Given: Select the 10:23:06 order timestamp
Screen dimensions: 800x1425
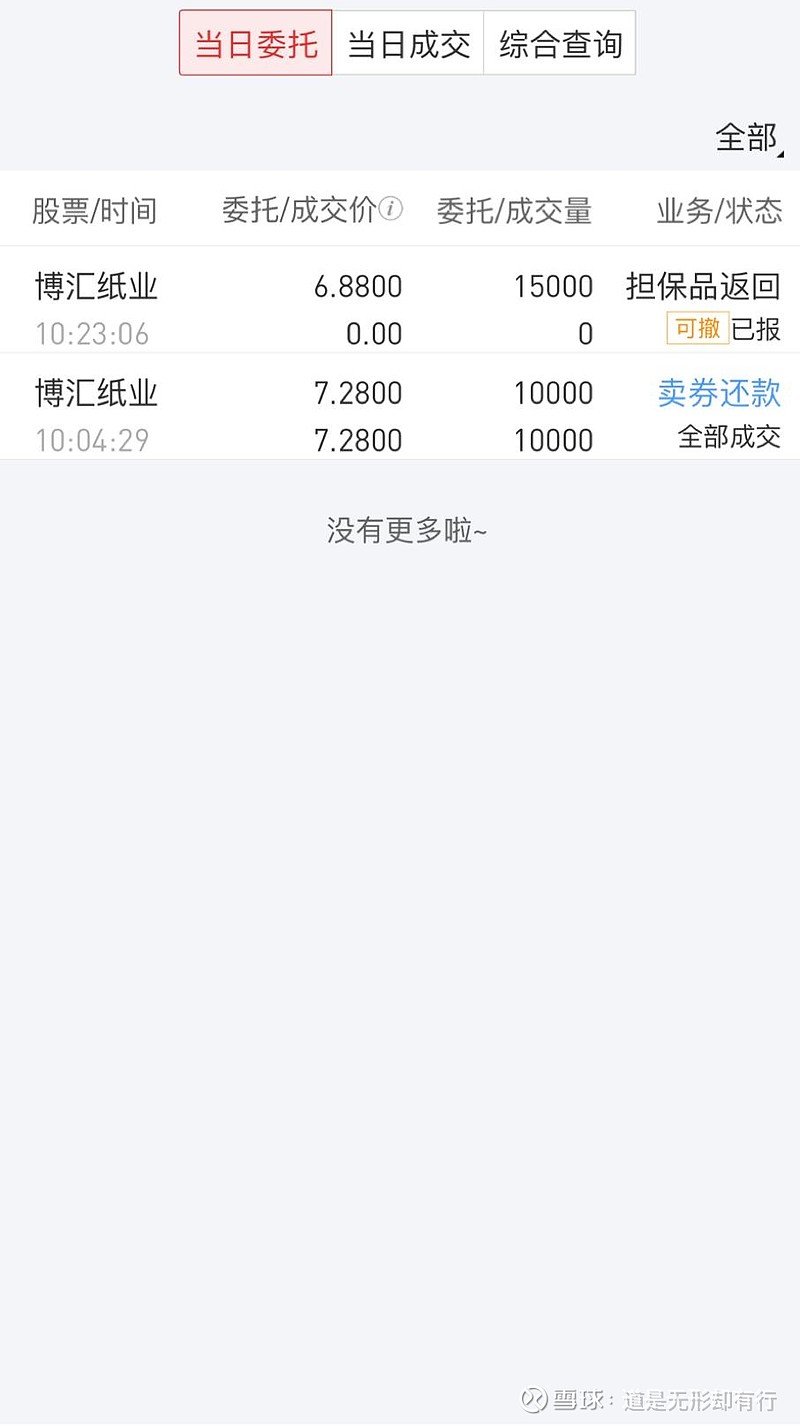Looking at the screenshot, I should (92, 334).
